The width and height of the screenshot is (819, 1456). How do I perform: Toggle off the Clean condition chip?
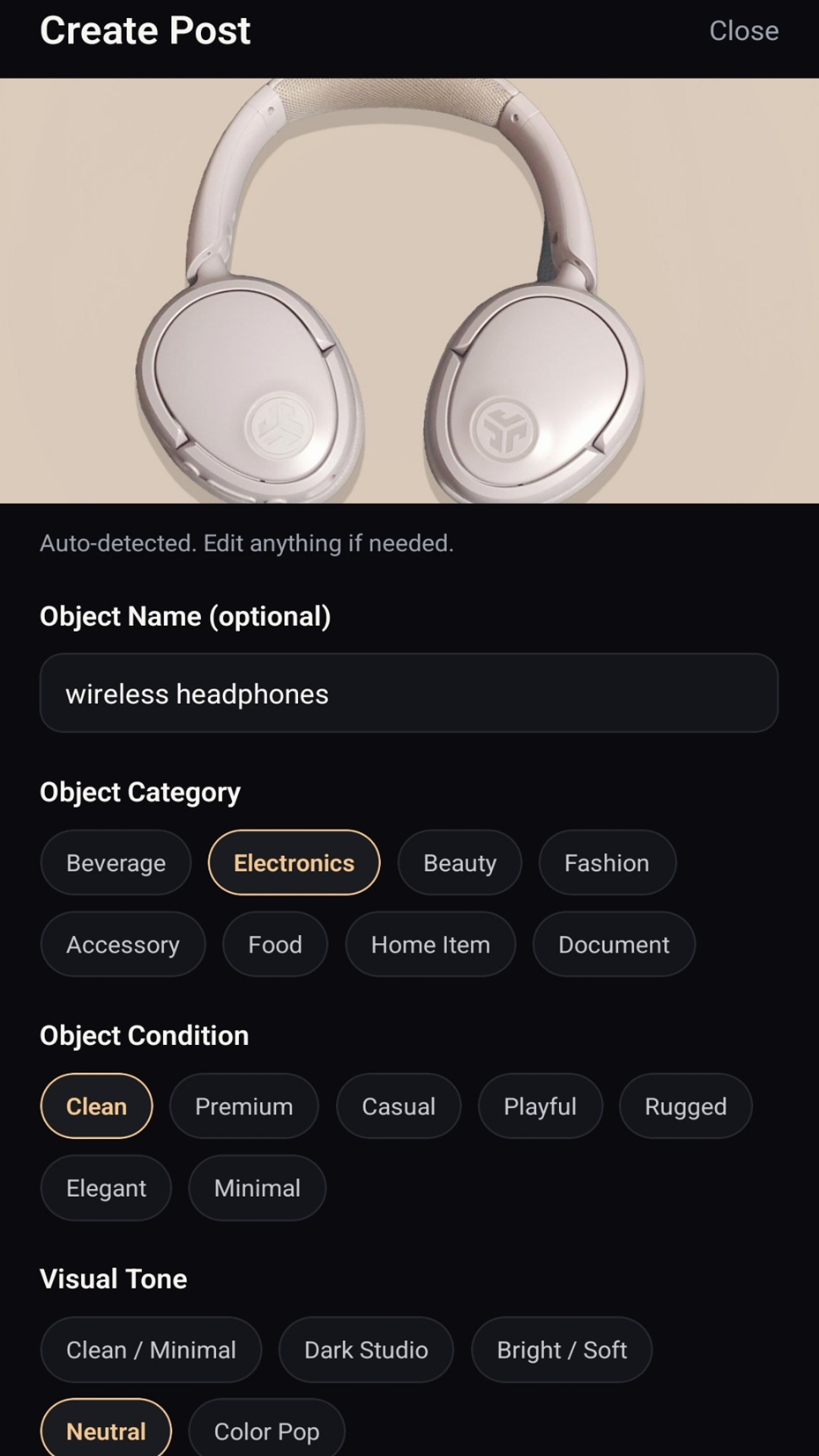coord(96,1106)
